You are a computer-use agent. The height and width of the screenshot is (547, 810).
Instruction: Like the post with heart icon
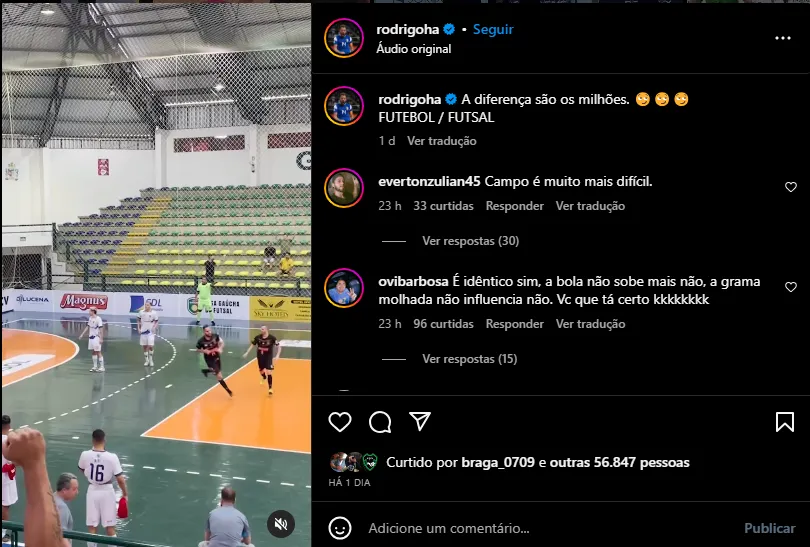click(340, 422)
